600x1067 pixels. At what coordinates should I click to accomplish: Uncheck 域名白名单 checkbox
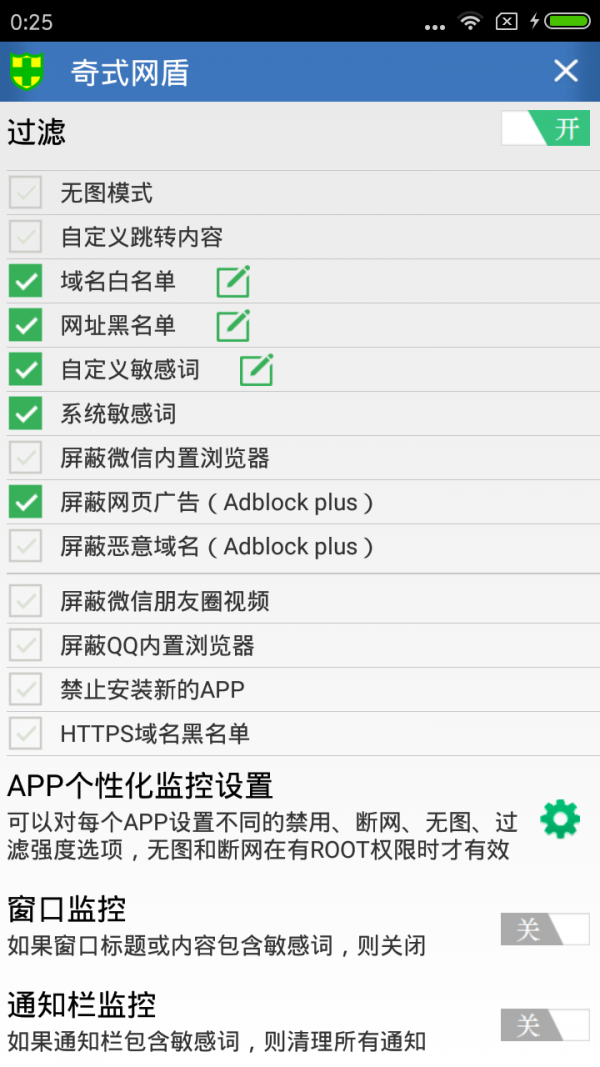pos(26,282)
